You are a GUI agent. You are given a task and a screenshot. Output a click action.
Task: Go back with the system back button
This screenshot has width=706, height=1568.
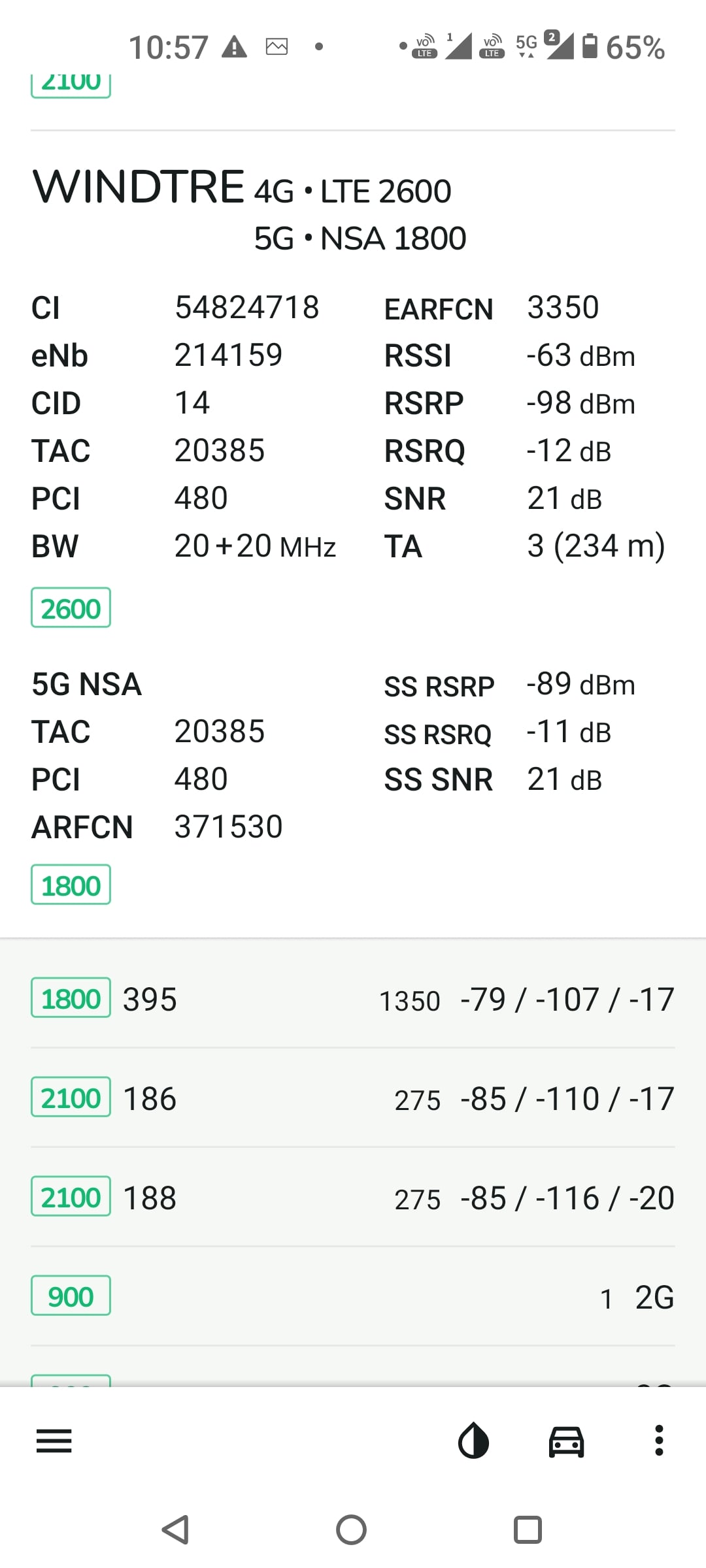click(176, 1529)
